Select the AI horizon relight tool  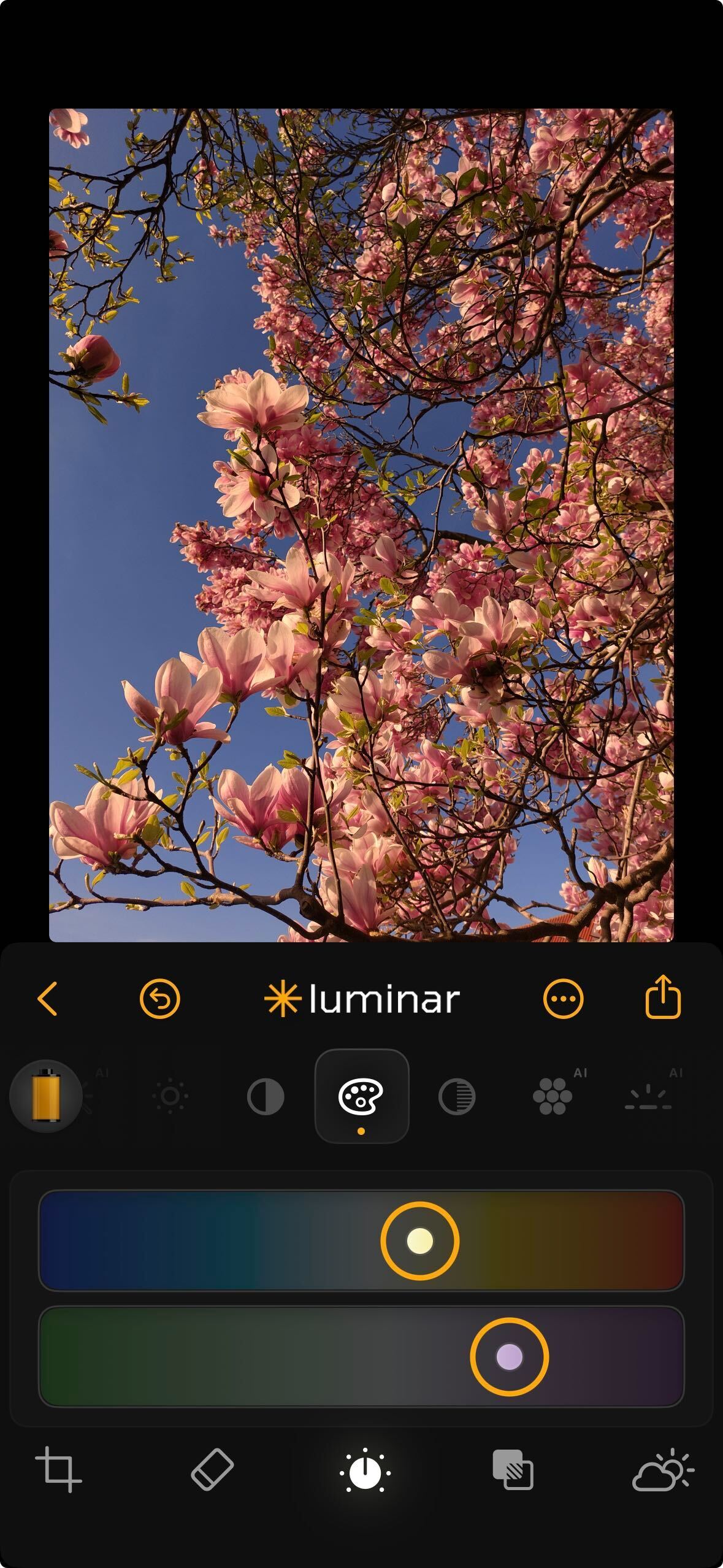click(x=648, y=1096)
